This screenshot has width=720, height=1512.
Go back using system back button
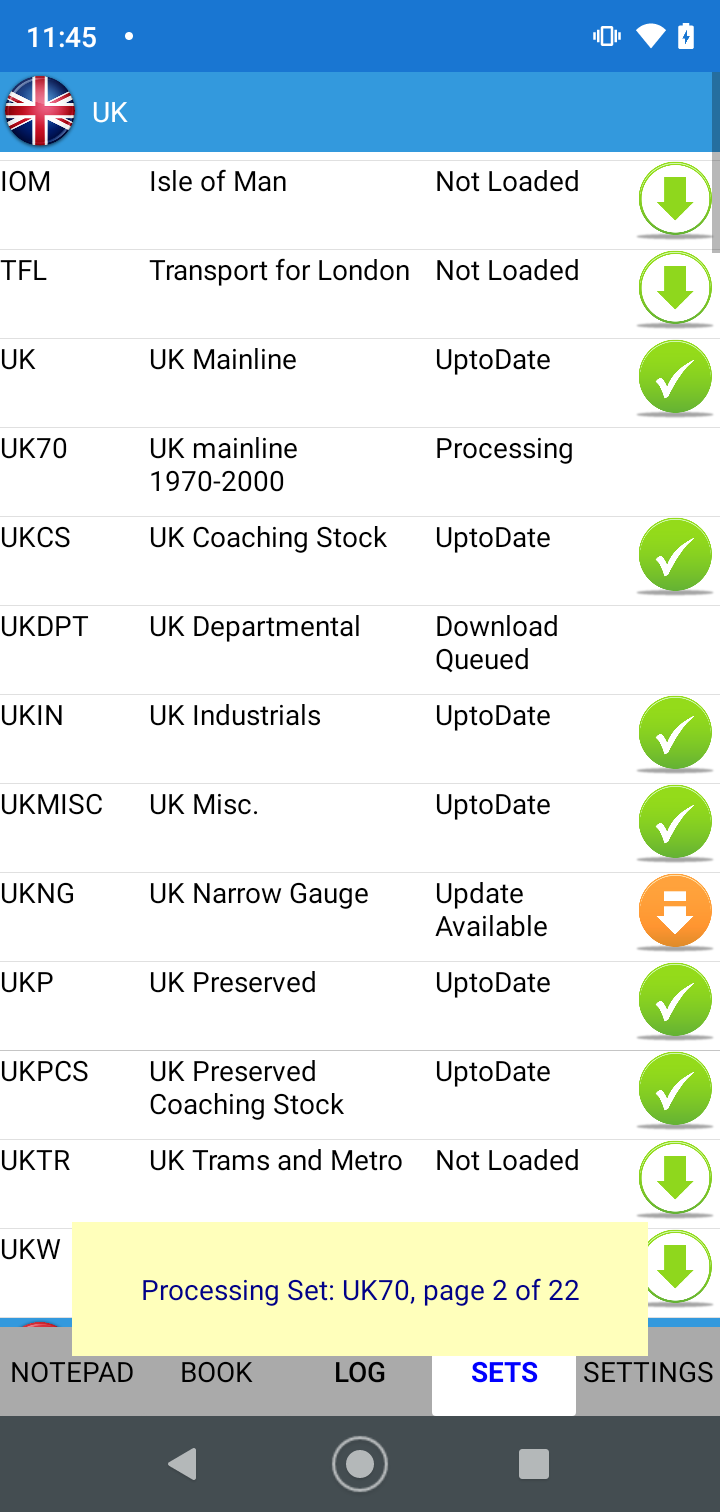(182, 1464)
